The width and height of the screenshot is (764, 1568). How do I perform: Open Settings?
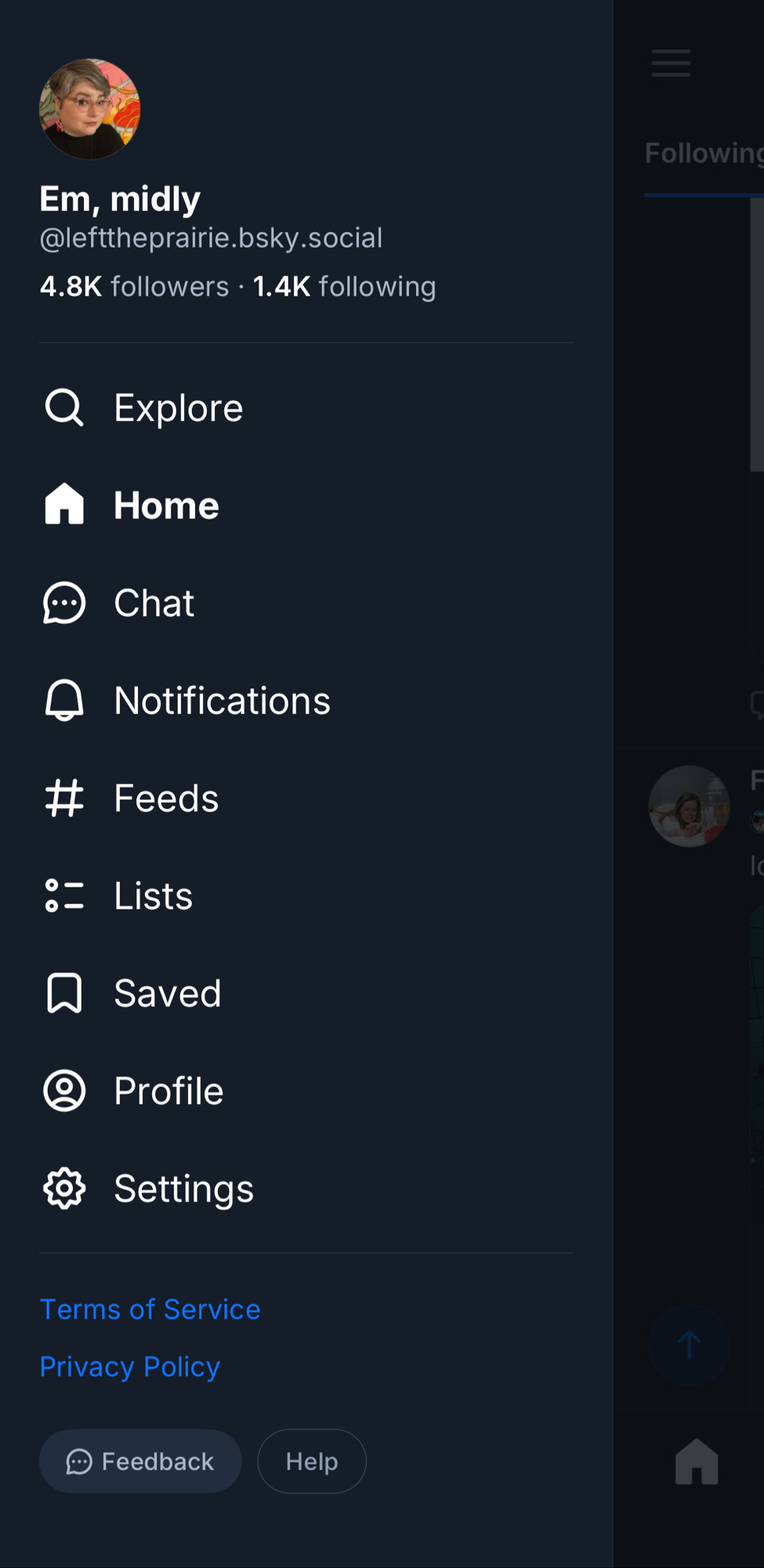pyautogui.click(x=183, y=1189)
